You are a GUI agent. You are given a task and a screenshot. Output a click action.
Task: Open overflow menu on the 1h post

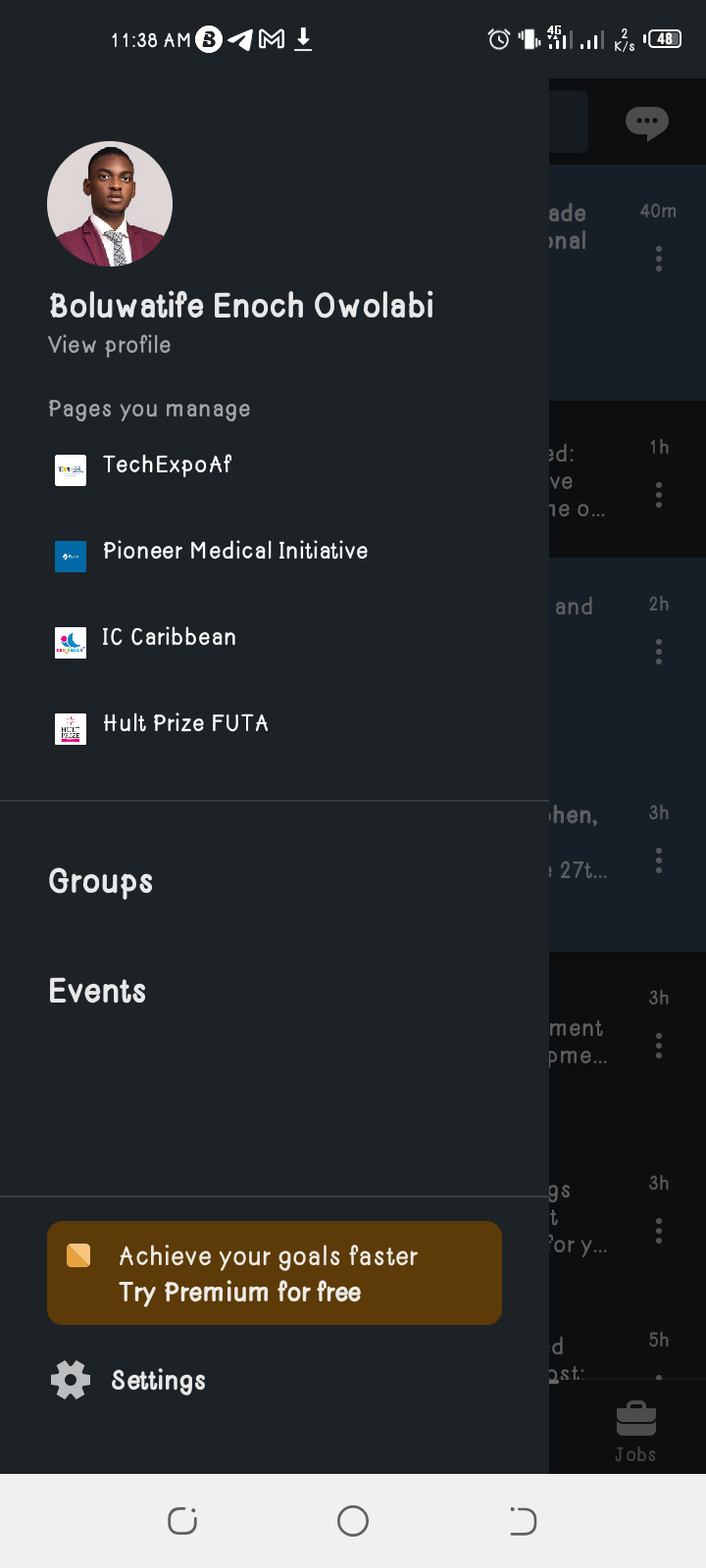pyautogui.click(x=659, y=495)
